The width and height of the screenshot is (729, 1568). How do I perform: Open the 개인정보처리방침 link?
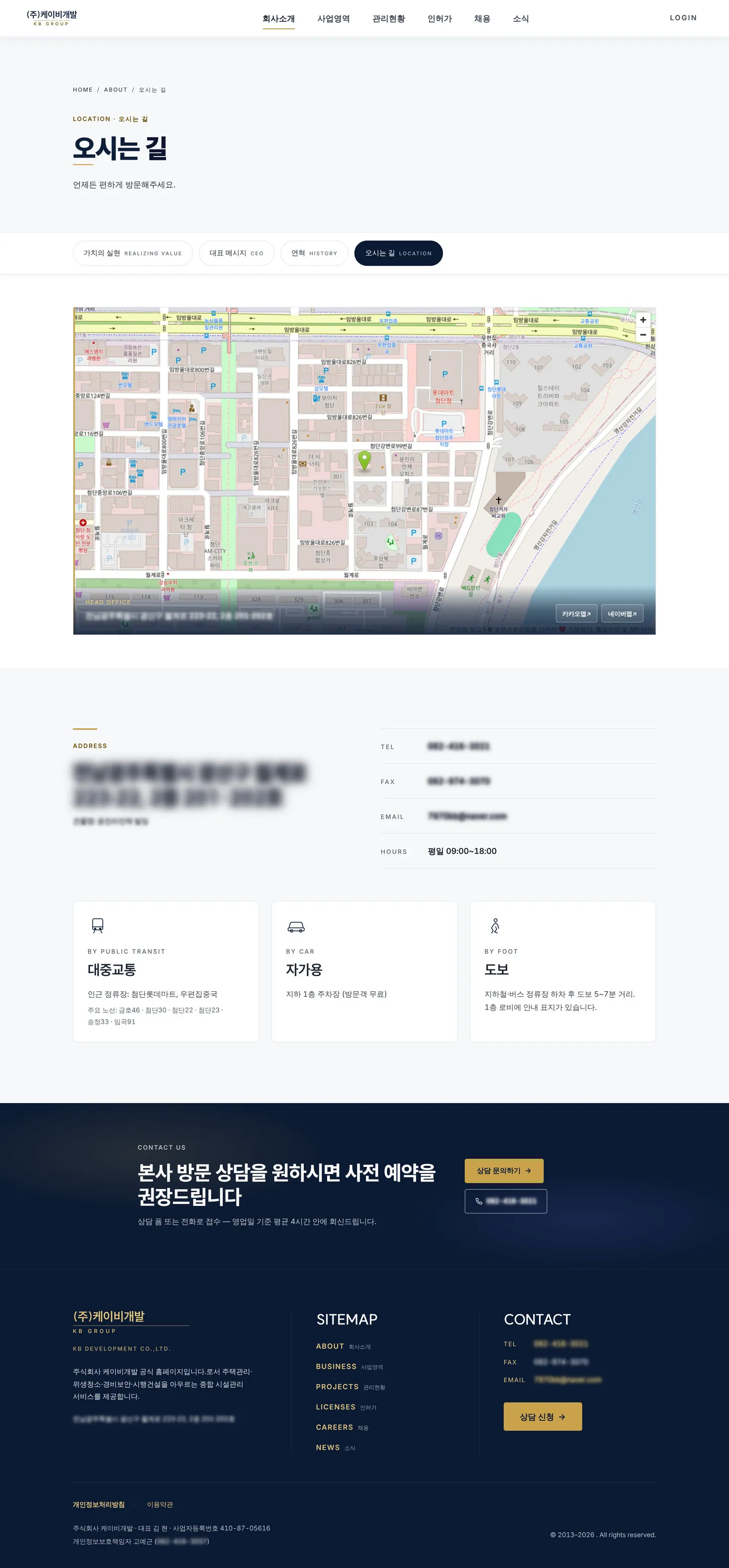[99, 1504]
